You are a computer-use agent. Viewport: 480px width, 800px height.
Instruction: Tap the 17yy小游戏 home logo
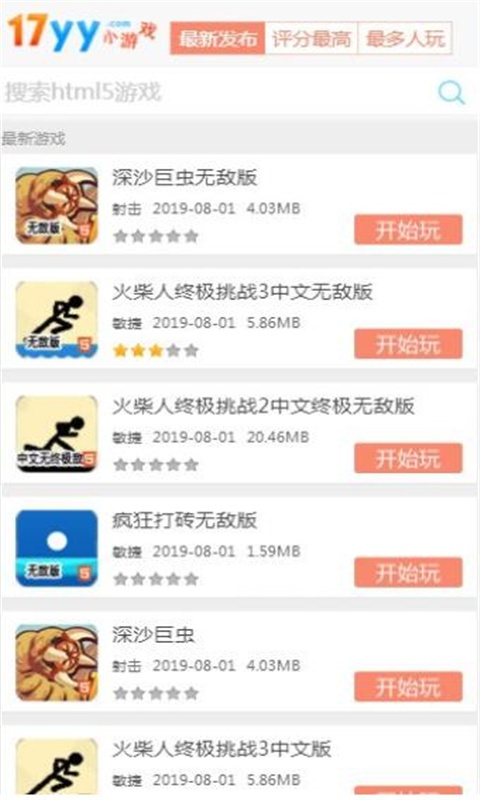[x=82, y=33]
